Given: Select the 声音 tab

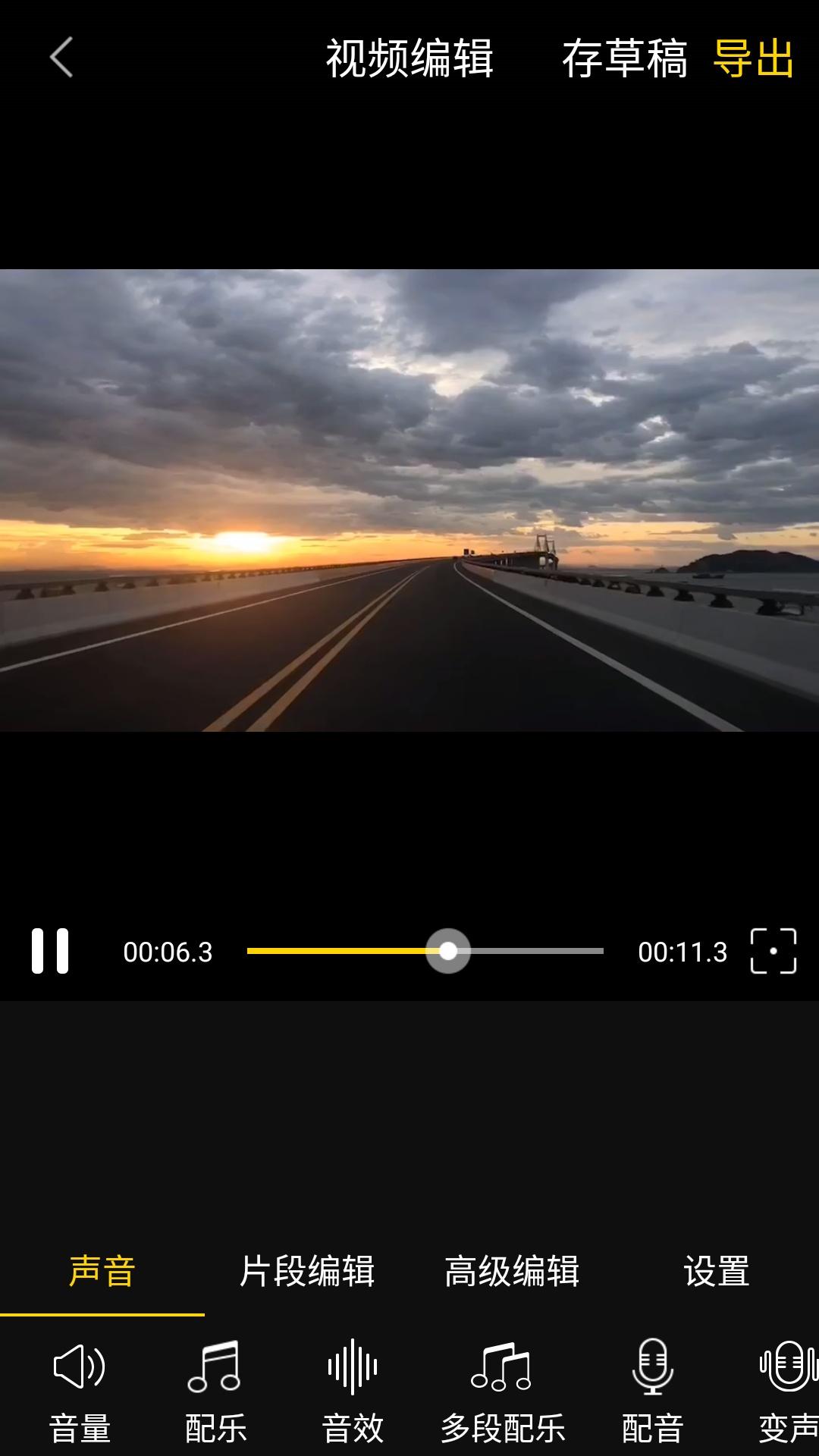Looking at the screenshot, I should point(102,1272).
